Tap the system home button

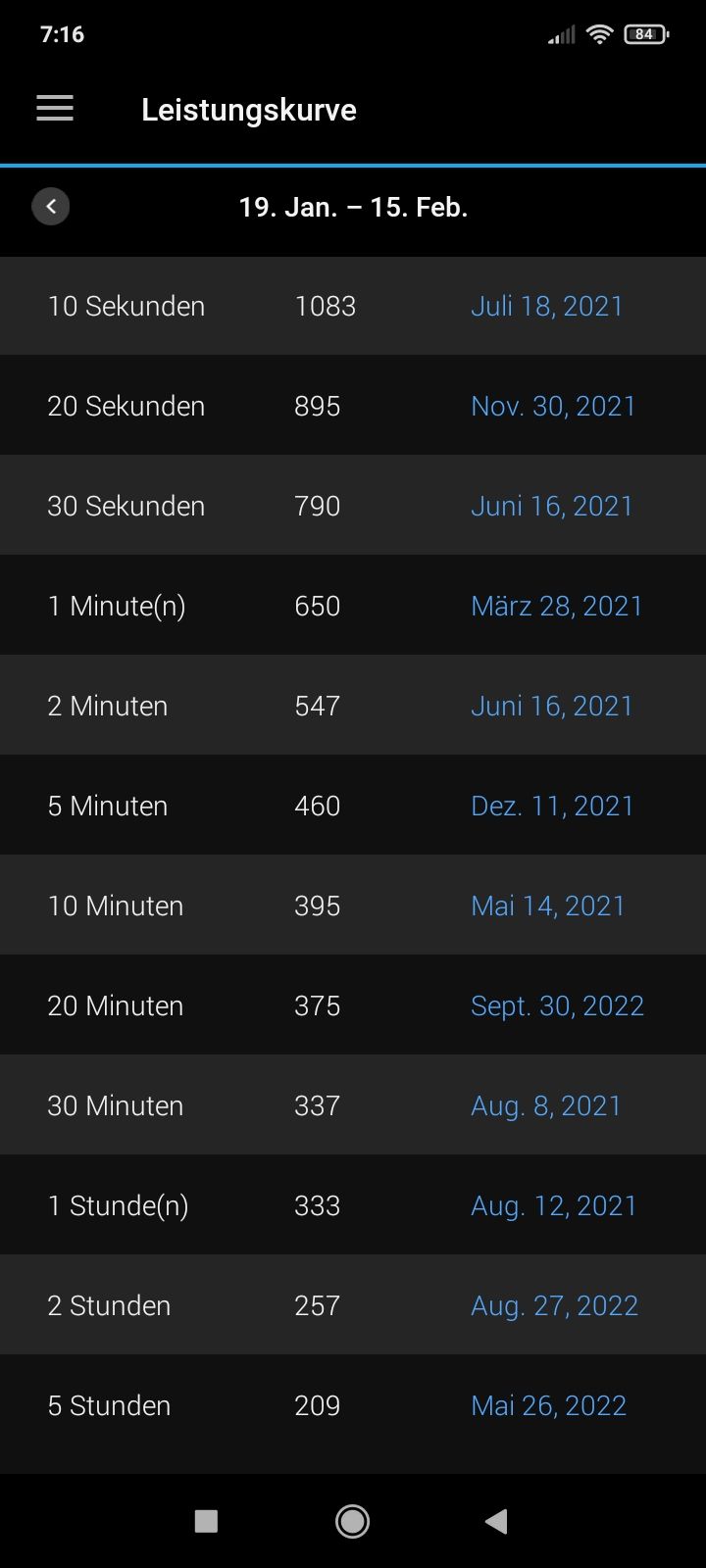click(352, 1521)
